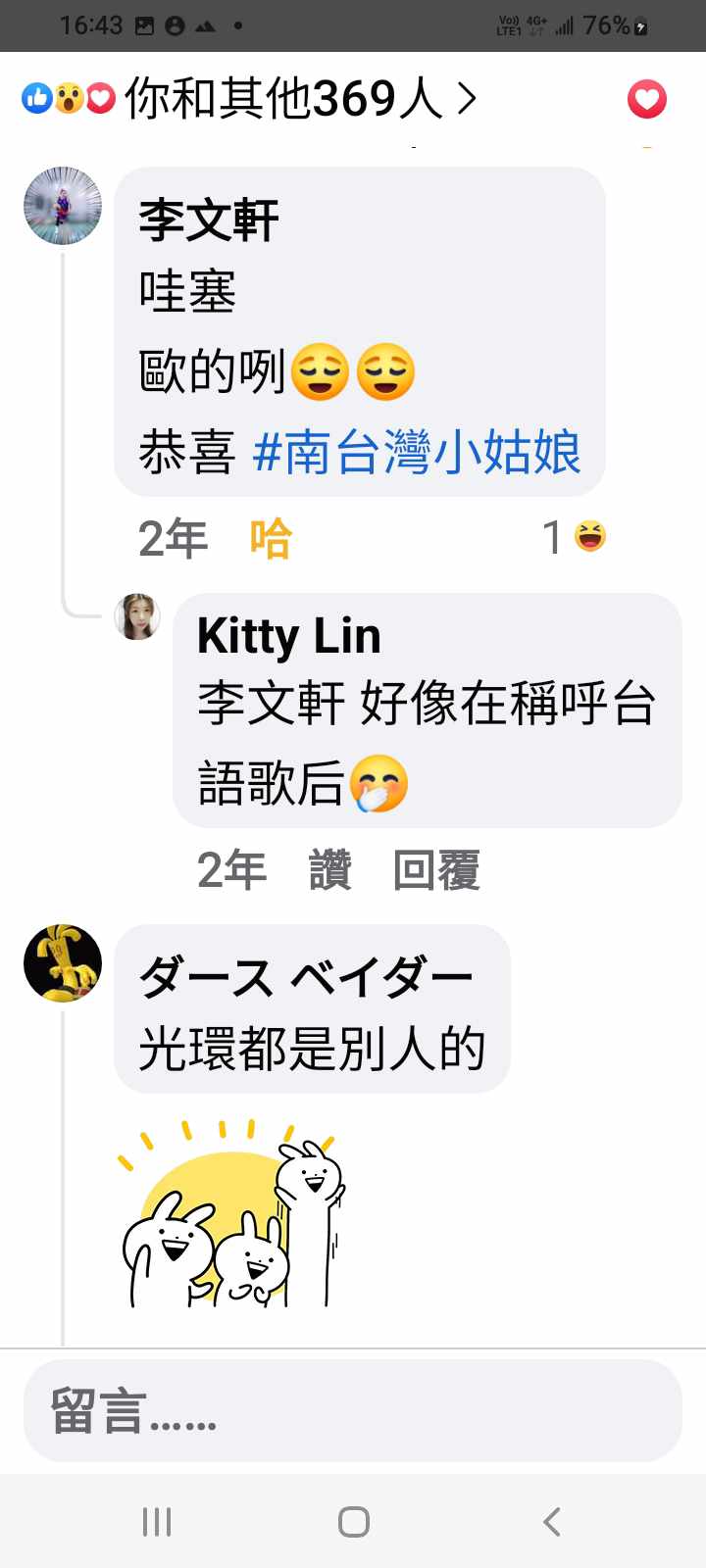Open ダース ベイダー's profile avatar
This screenshot has height=1568, width=706.
(63, 962)
